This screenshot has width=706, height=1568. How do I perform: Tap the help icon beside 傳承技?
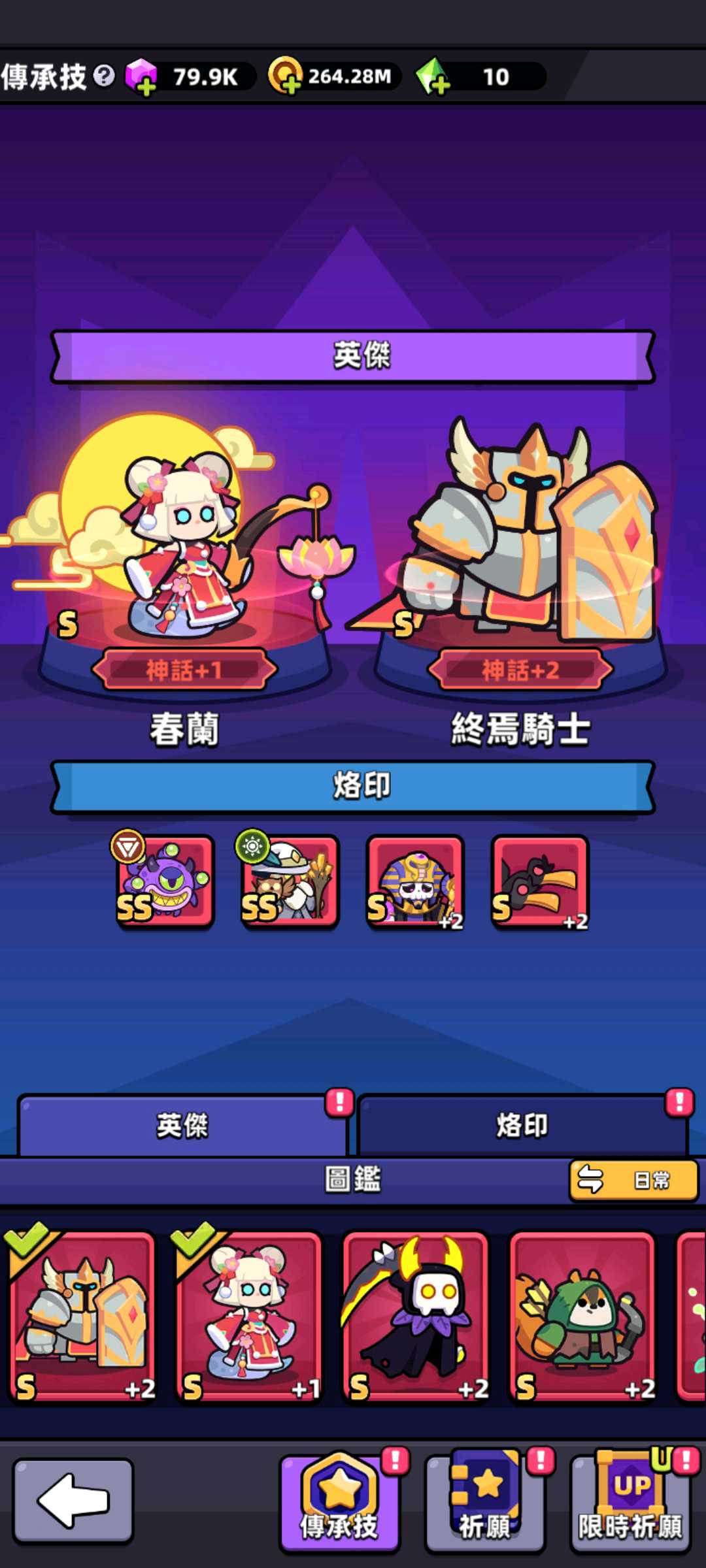click(x=104, y=76)
